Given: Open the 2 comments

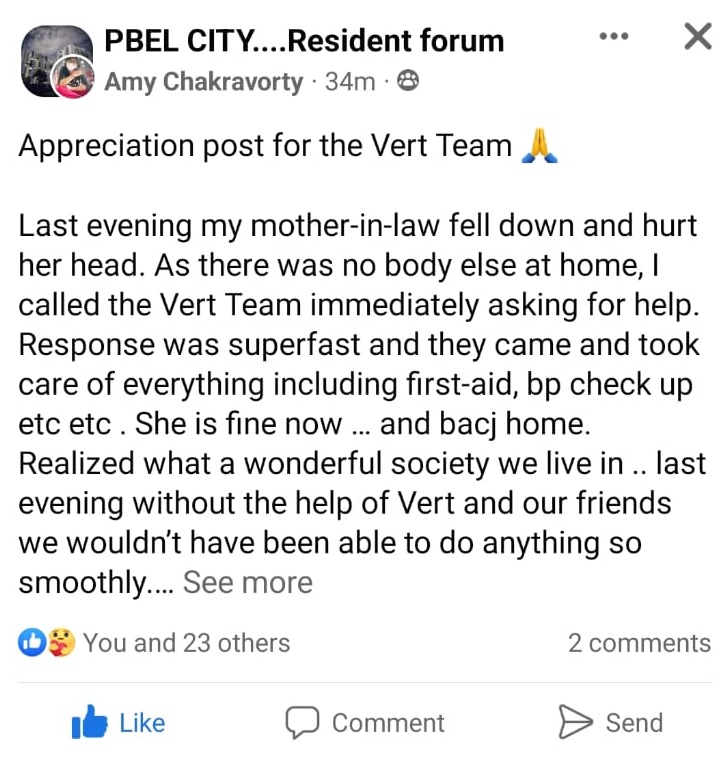Looking at the screenshot, I should [638, 643].
